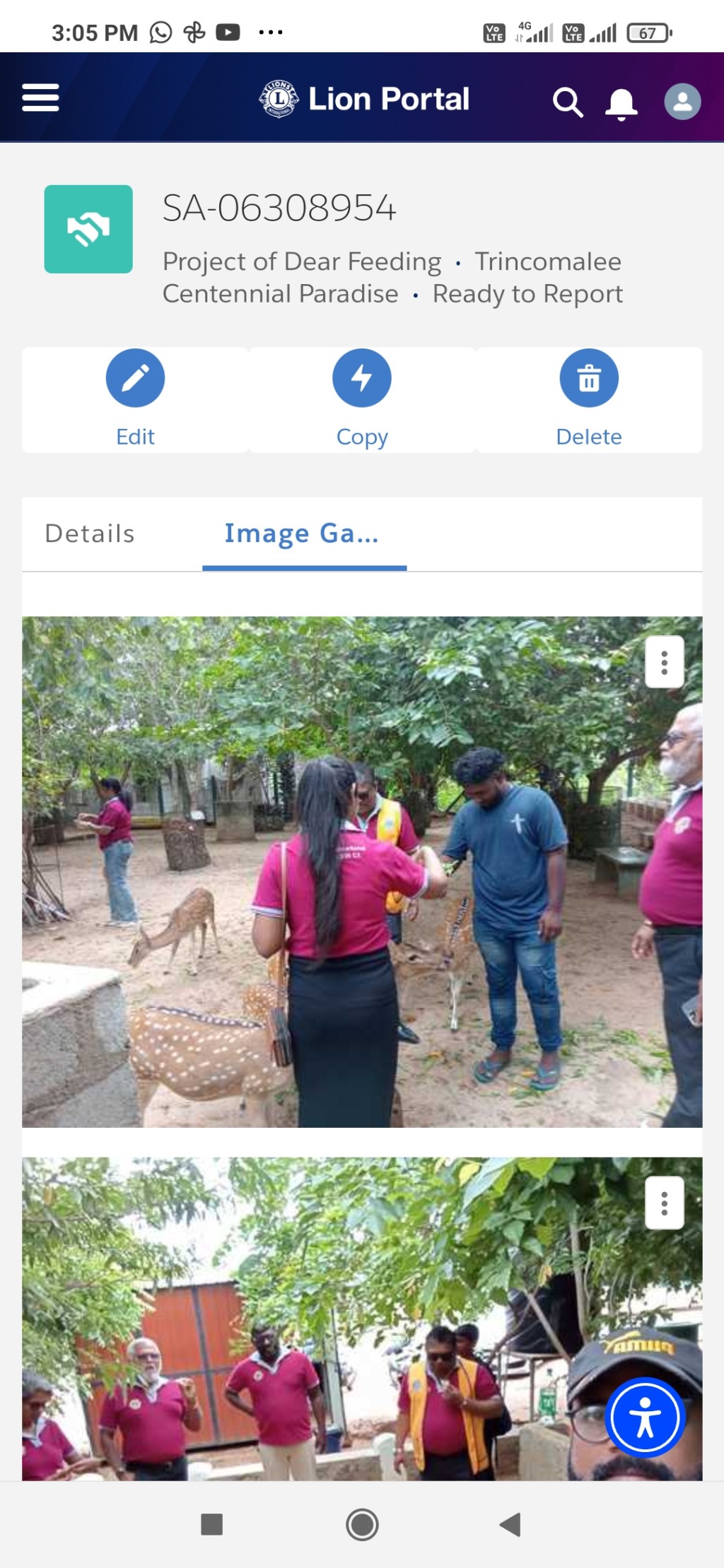This screenshot has width=724, height=1568.
Task: Edit this service activity
Action: pos(135,399)
